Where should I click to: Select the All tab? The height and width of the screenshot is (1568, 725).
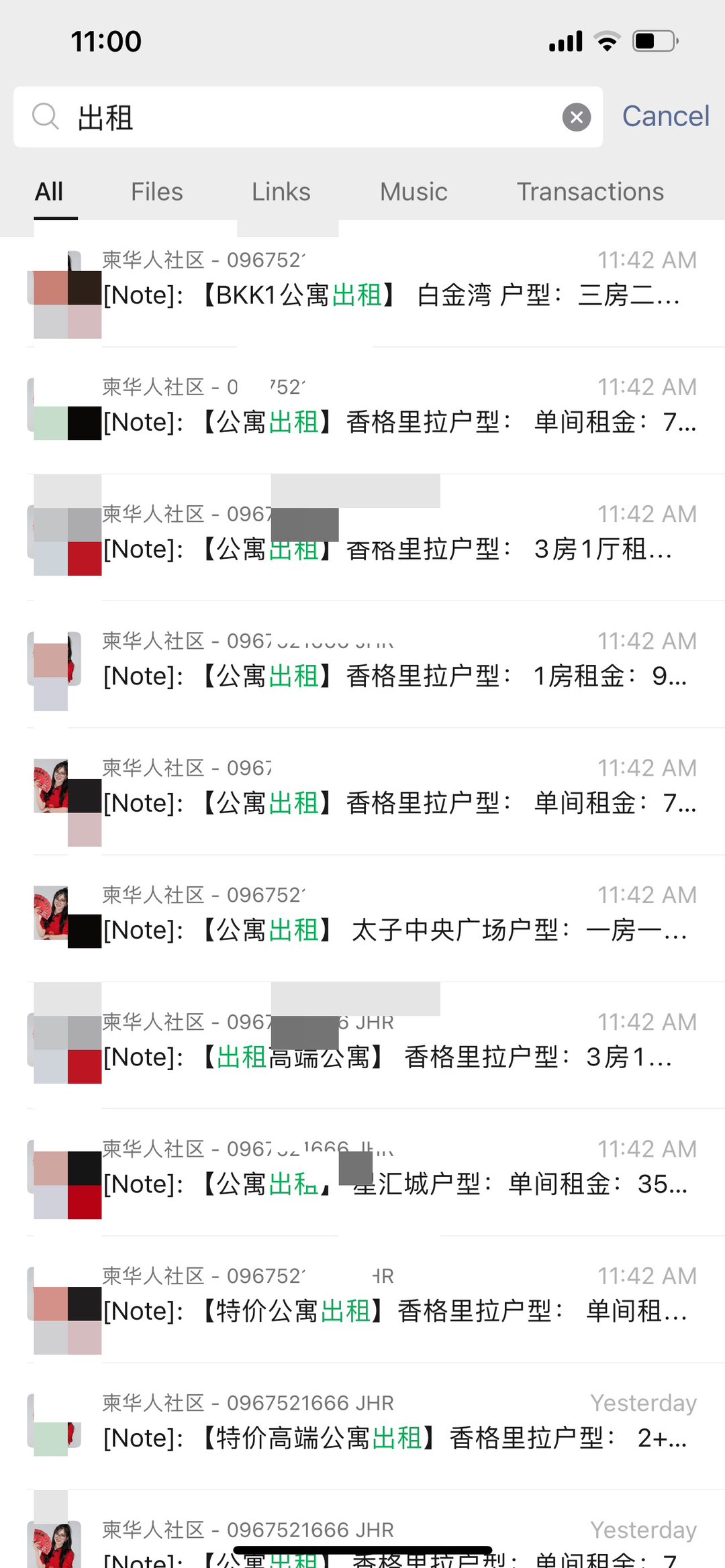[49, 192]
